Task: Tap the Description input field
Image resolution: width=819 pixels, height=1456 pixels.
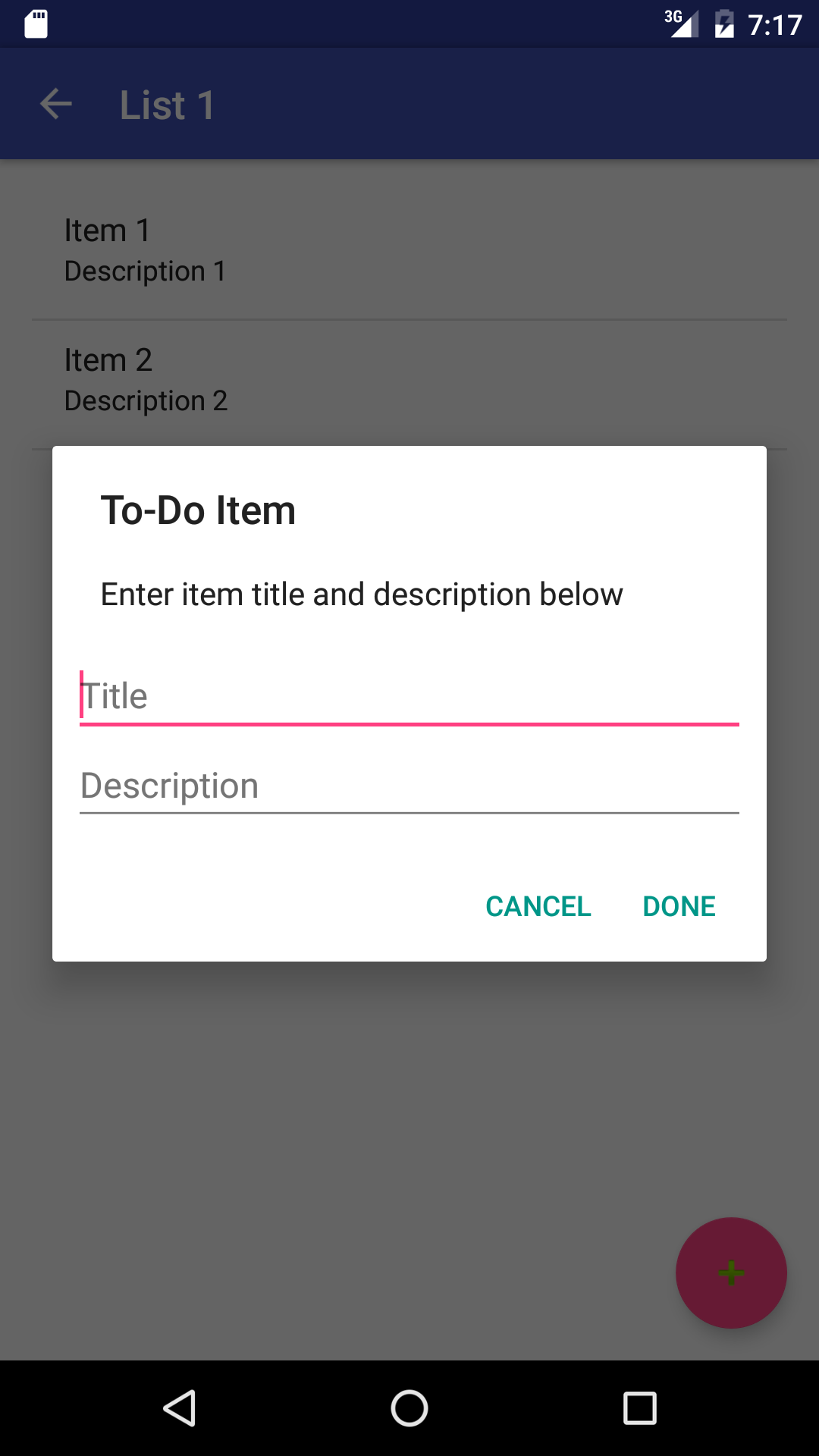Action: 409,786
